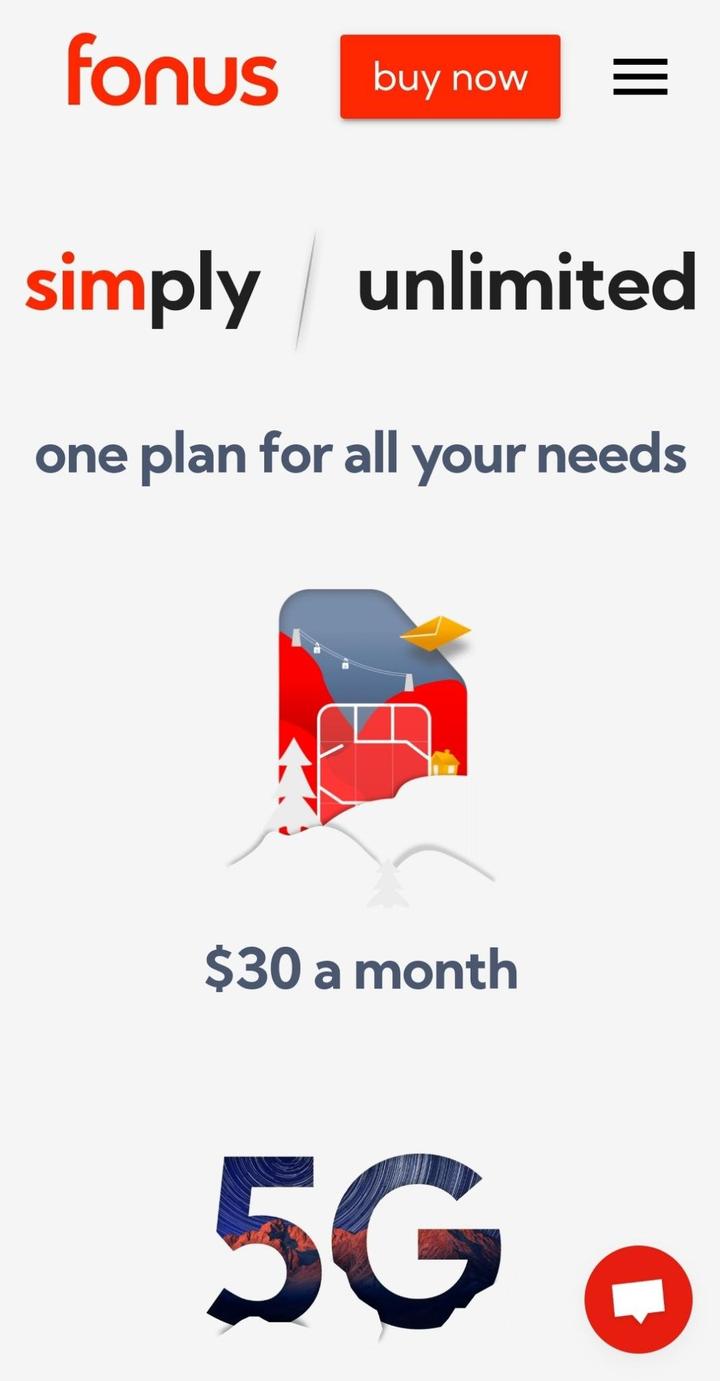
Task: Open the live chat bubble
Action: pyautogui.click(x=638, y=1299)
